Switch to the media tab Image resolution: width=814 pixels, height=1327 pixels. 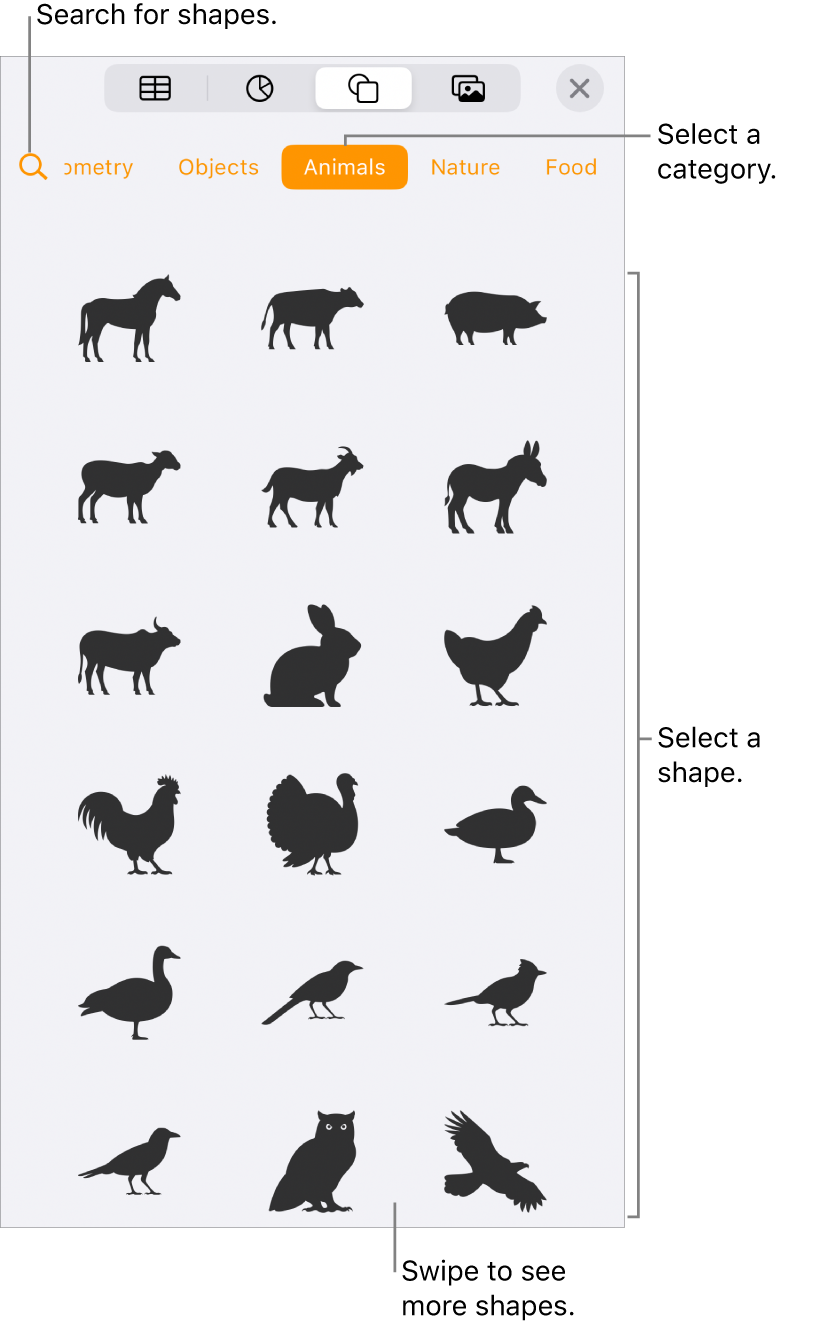click(x=467, y=89)
